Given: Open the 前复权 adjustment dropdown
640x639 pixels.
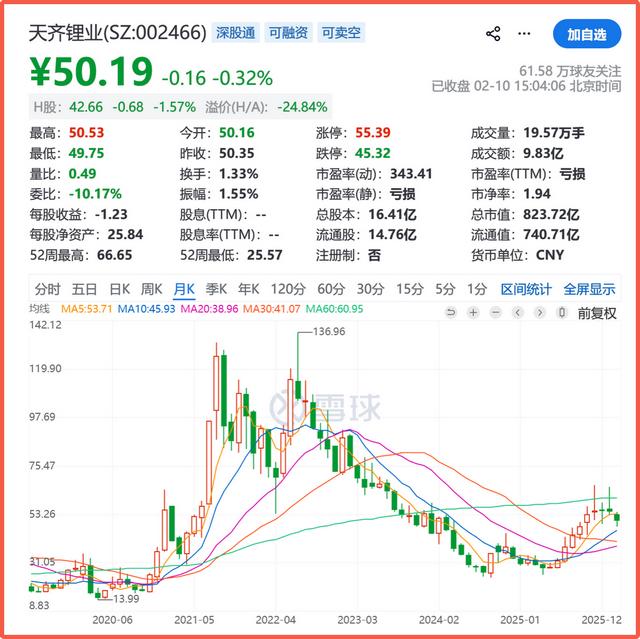Looking at the screenshot, I should pyautogui.click(x=597, y=313).
